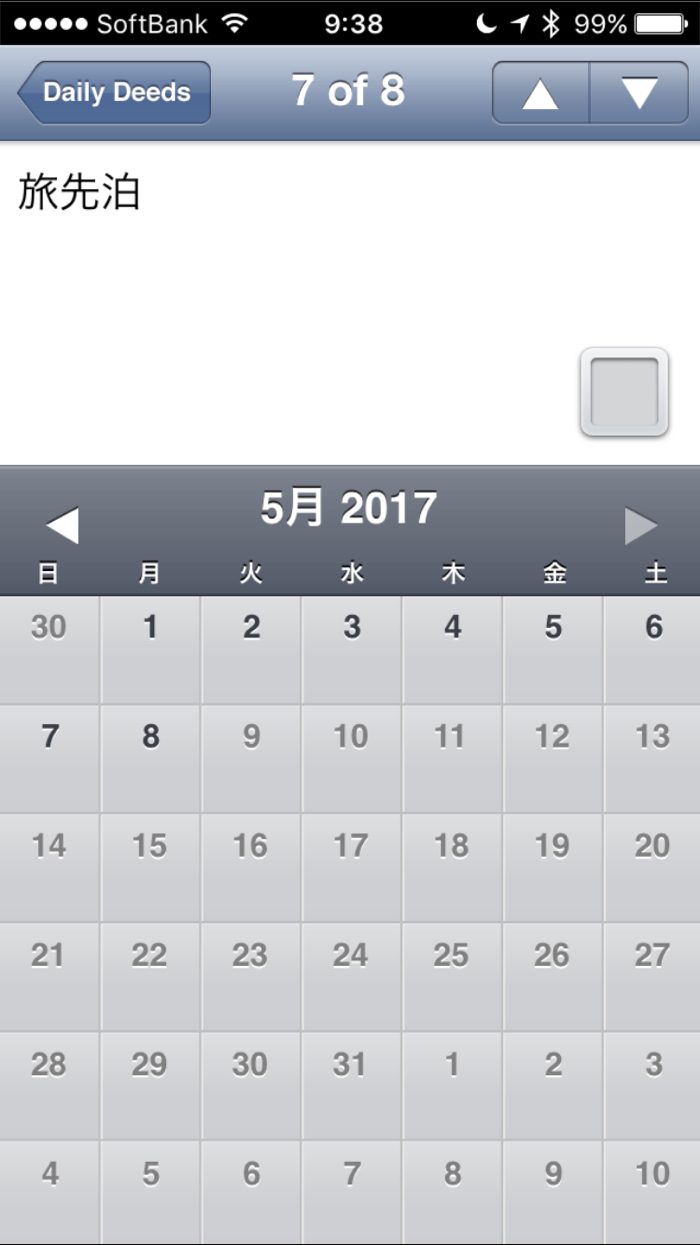The width and height of the screenshot is (700, 1245).
Task: Select May 5 on the calendar
Action: point(553,648)
